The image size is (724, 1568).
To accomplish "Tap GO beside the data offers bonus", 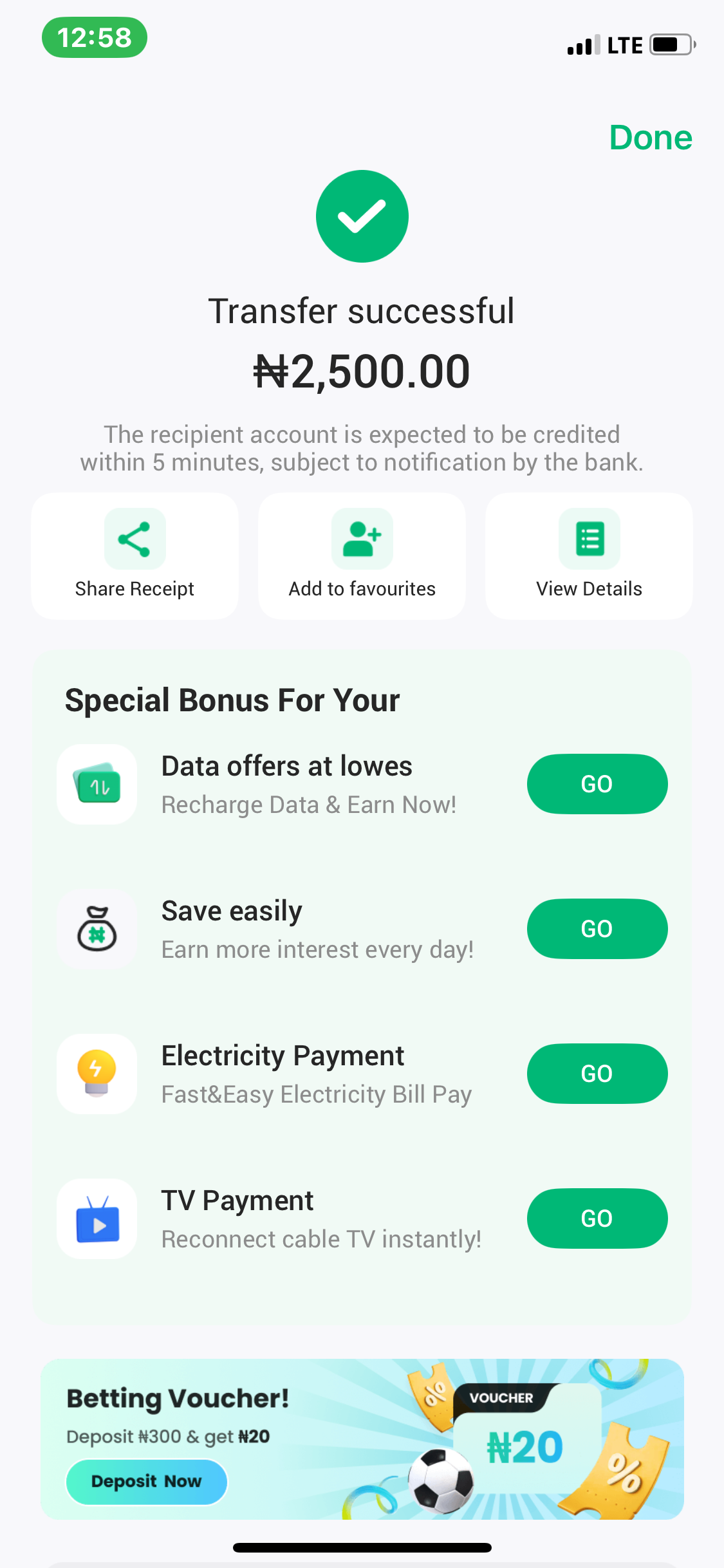I will (597, 784).
